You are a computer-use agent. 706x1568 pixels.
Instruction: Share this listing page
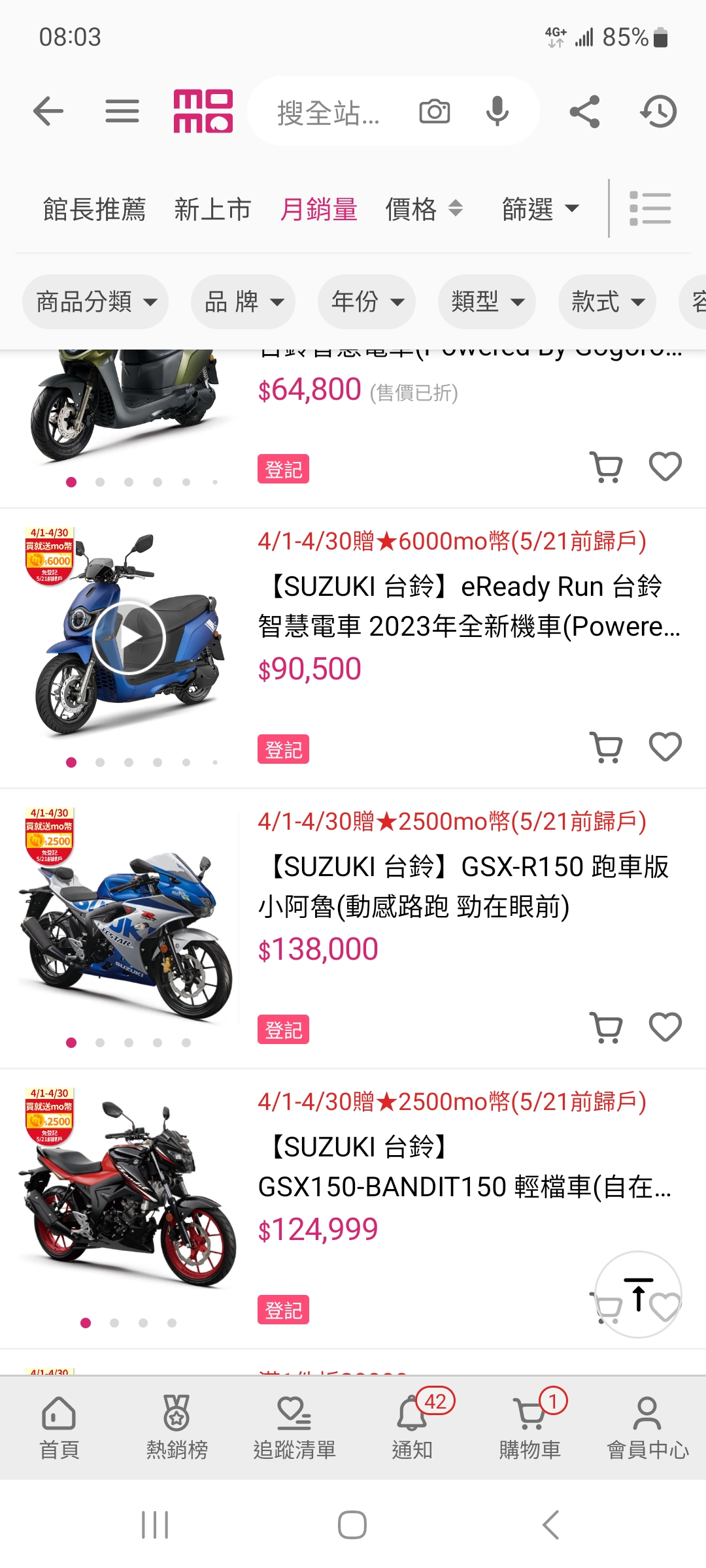point(584,111)
